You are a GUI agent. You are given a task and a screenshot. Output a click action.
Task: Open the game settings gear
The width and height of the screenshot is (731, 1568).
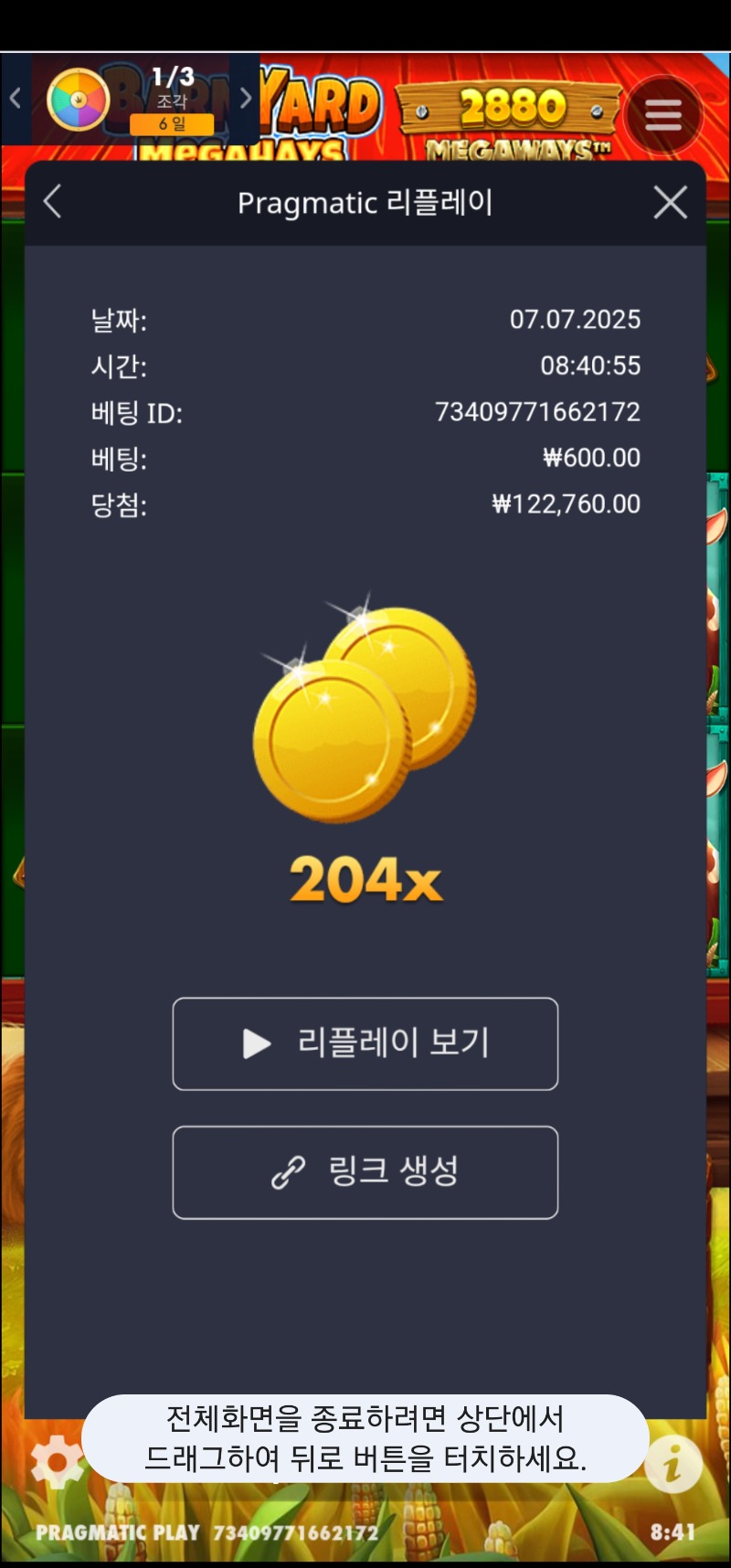tap(57, 1462)
